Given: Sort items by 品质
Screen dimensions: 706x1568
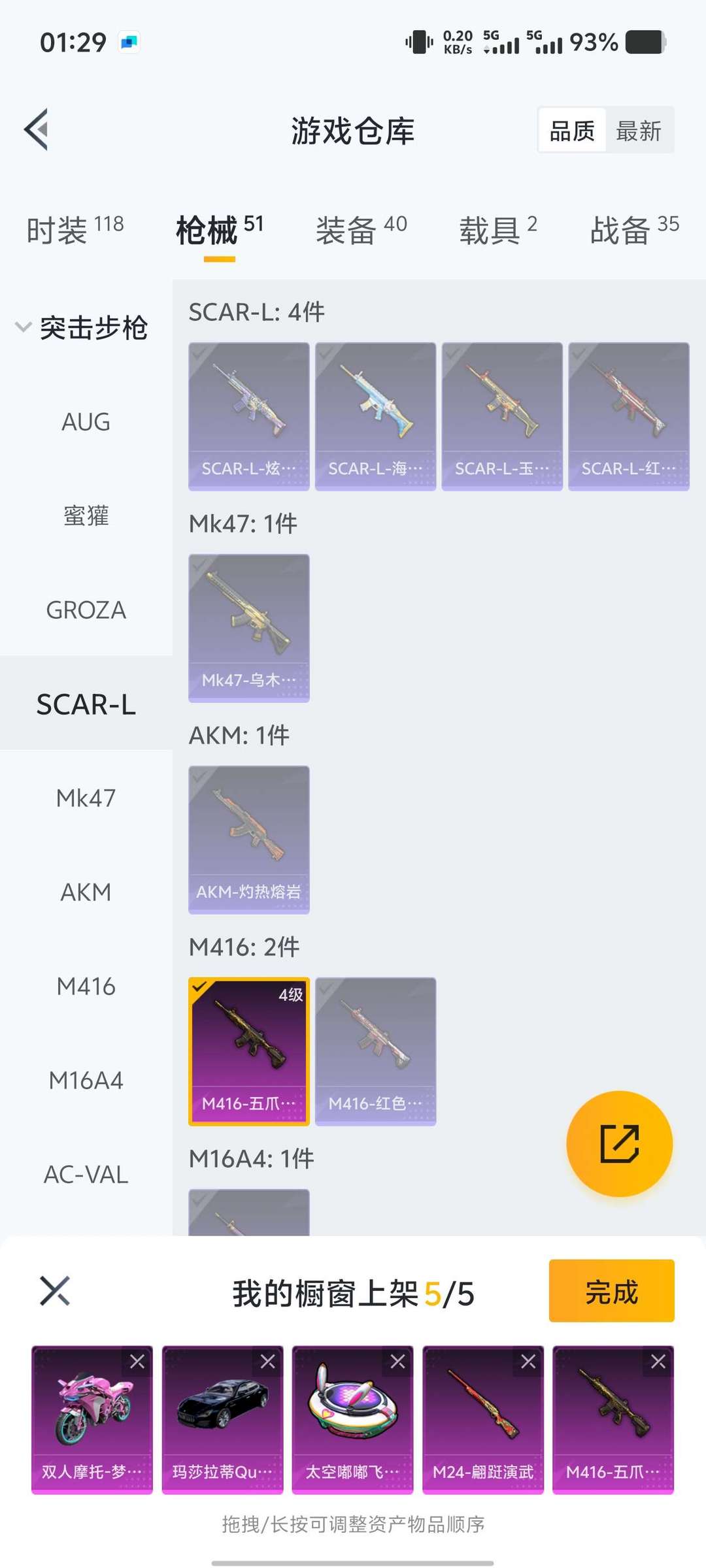Looking at the screenshot, I should pos(572,131).
